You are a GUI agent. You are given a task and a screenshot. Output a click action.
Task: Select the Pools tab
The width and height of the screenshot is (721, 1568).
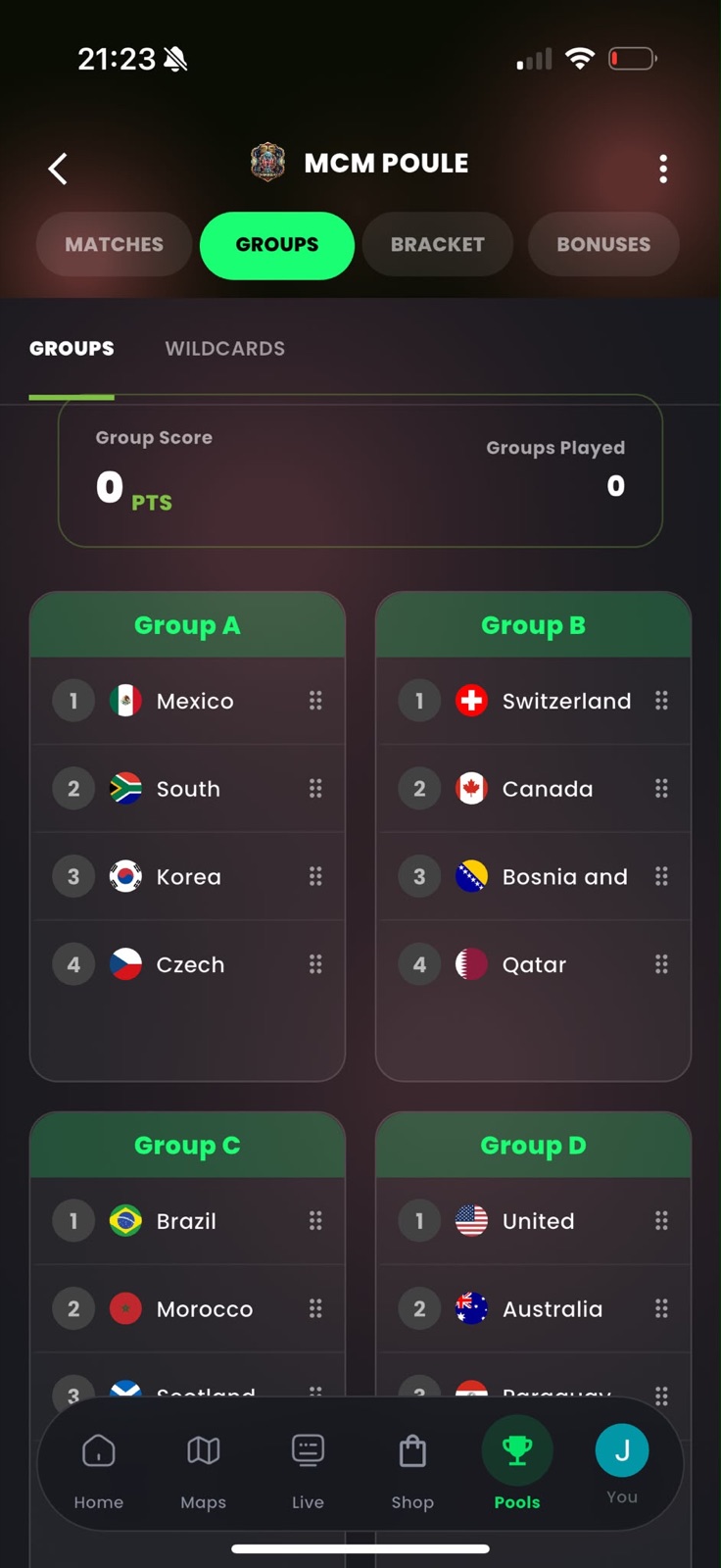(x=517, y=1467)
